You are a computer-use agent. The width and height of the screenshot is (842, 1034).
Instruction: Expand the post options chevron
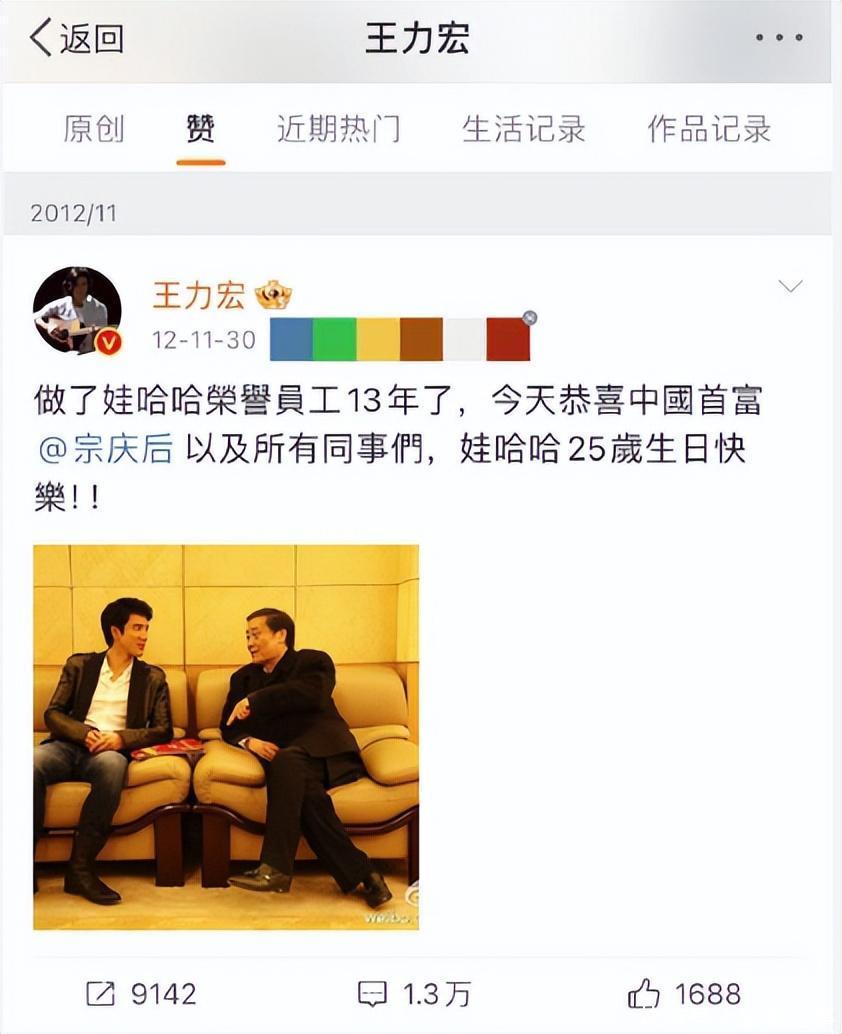pyautogui.click(x=790, y=288)
